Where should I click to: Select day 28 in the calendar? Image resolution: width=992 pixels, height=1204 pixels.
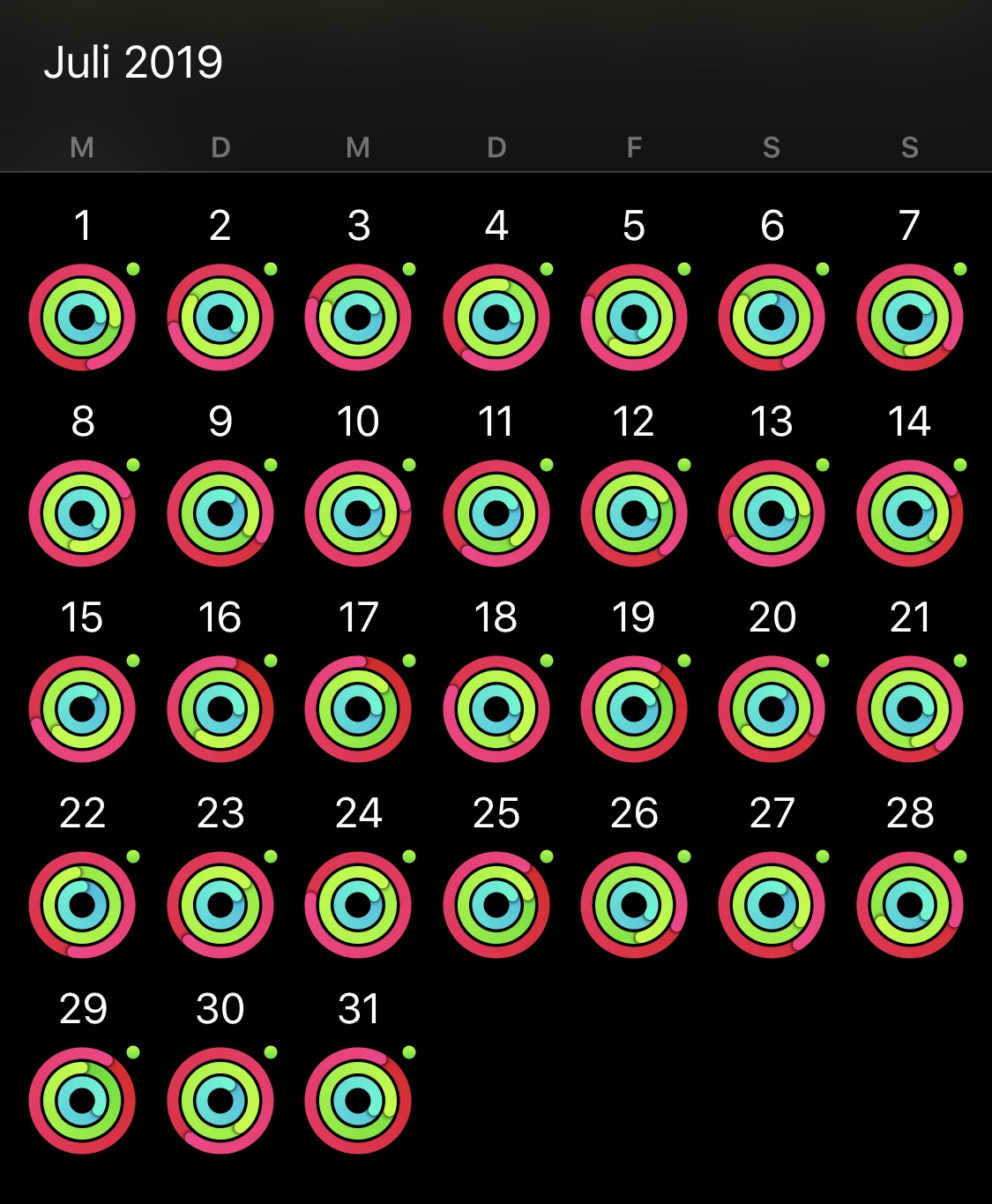[x=910, y=905]
